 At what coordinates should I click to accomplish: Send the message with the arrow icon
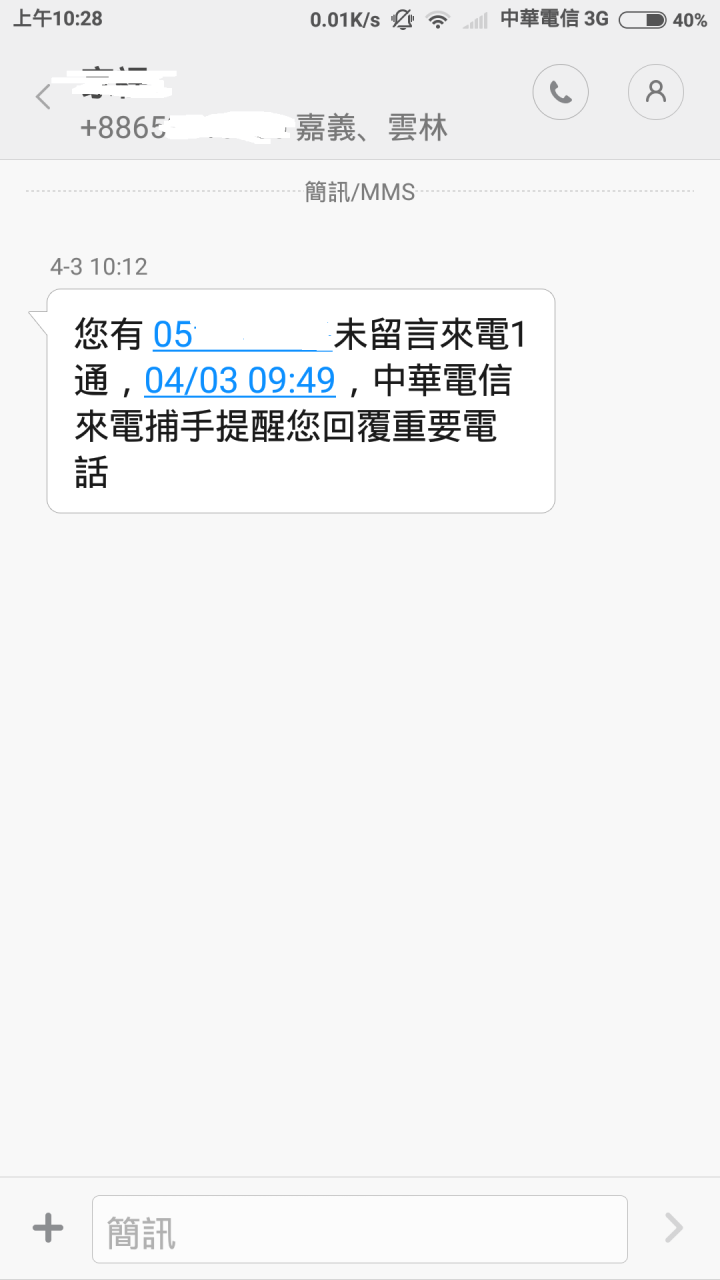(674, 1228)
